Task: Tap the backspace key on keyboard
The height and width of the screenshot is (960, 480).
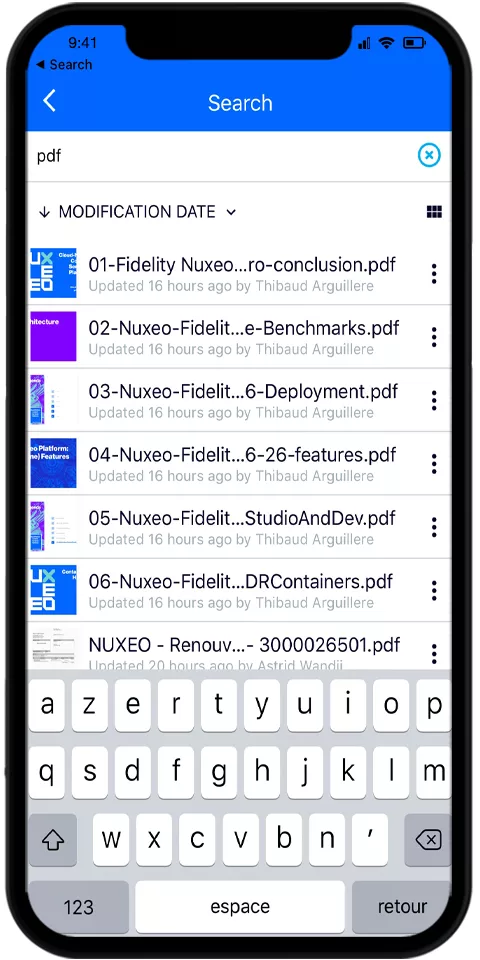Action: point(427,839)
